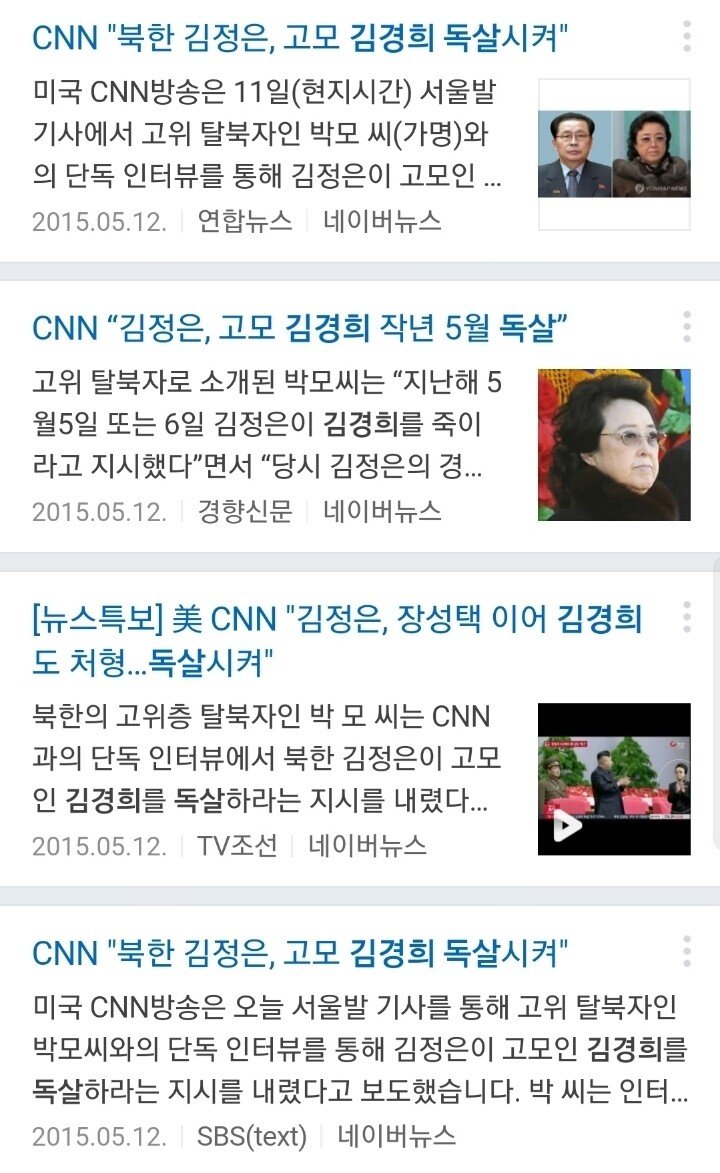Screen dimensions: 720x1173
Task: Open the overflow menu on the 경향신문 result
Action: coord(686,327)
